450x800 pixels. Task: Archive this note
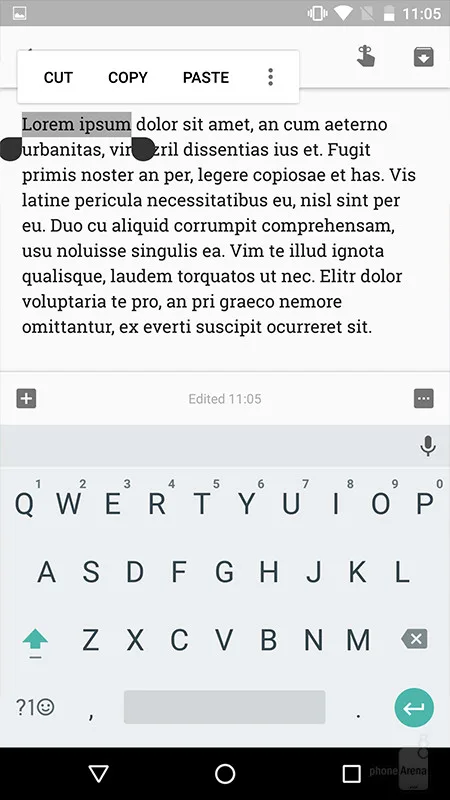[423, 57]
